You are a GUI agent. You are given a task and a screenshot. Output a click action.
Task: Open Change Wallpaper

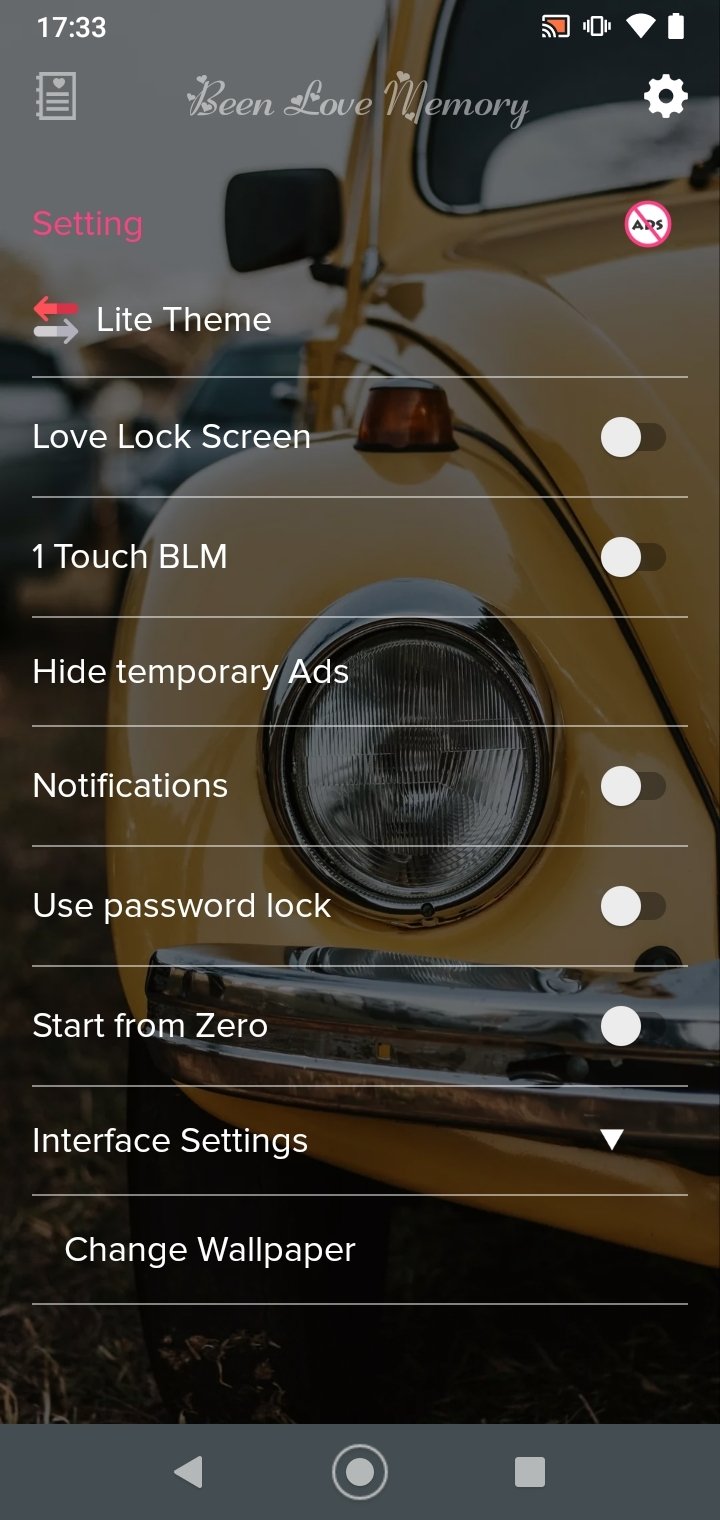click(210, 1250)
